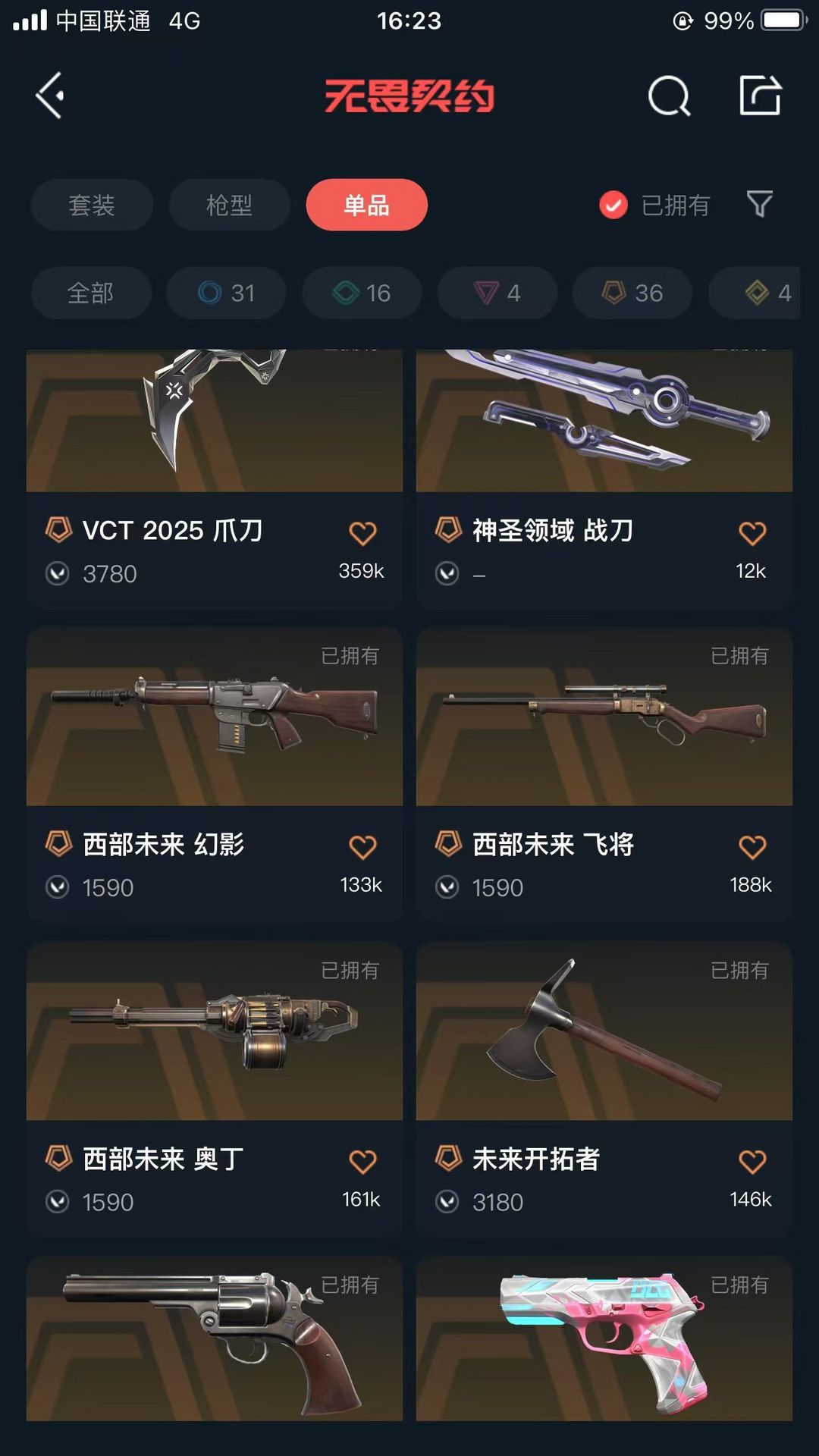
Task: Filter by the chip showing 31
Action: pyautogui.click(x=226, y=293)
